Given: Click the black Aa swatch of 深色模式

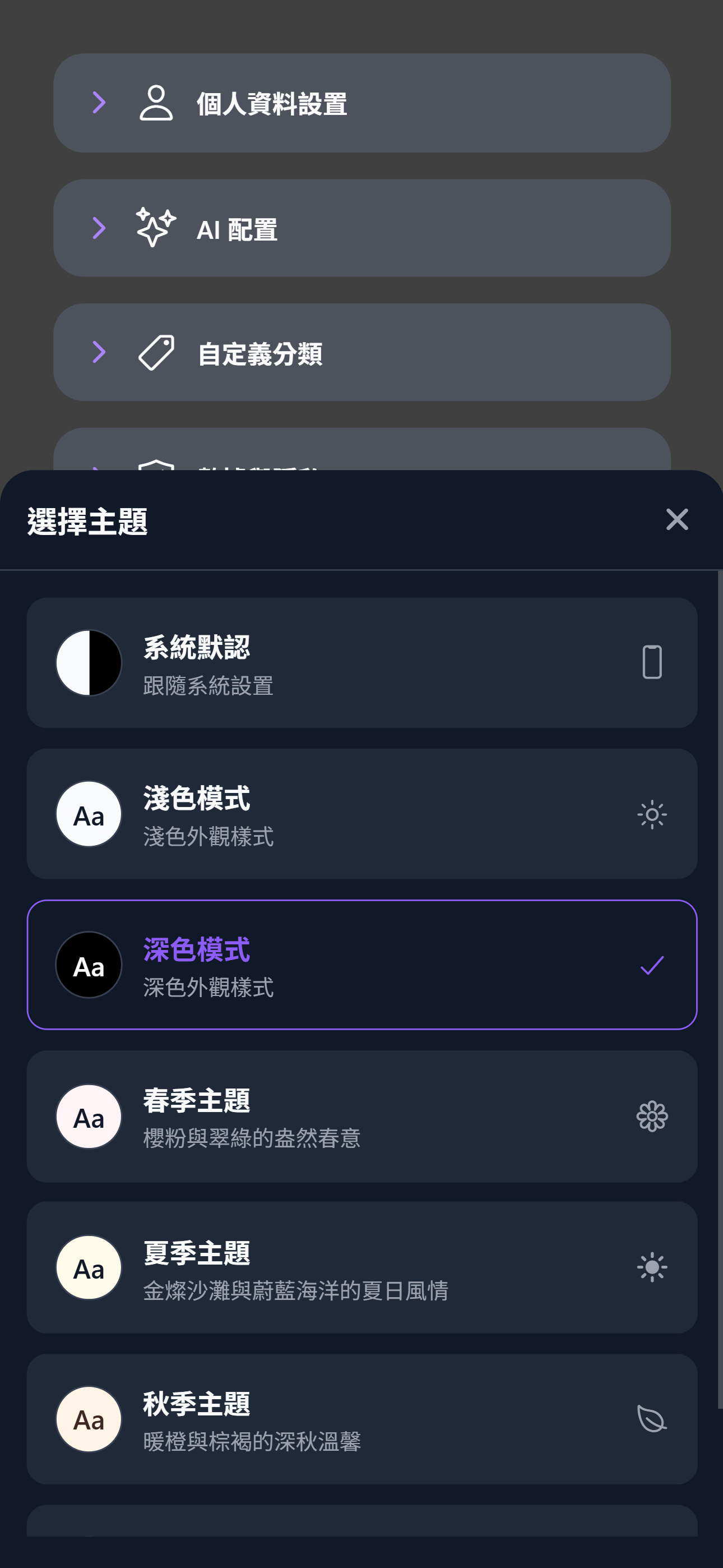Looking at the screenshot, I should click(88, 965).
